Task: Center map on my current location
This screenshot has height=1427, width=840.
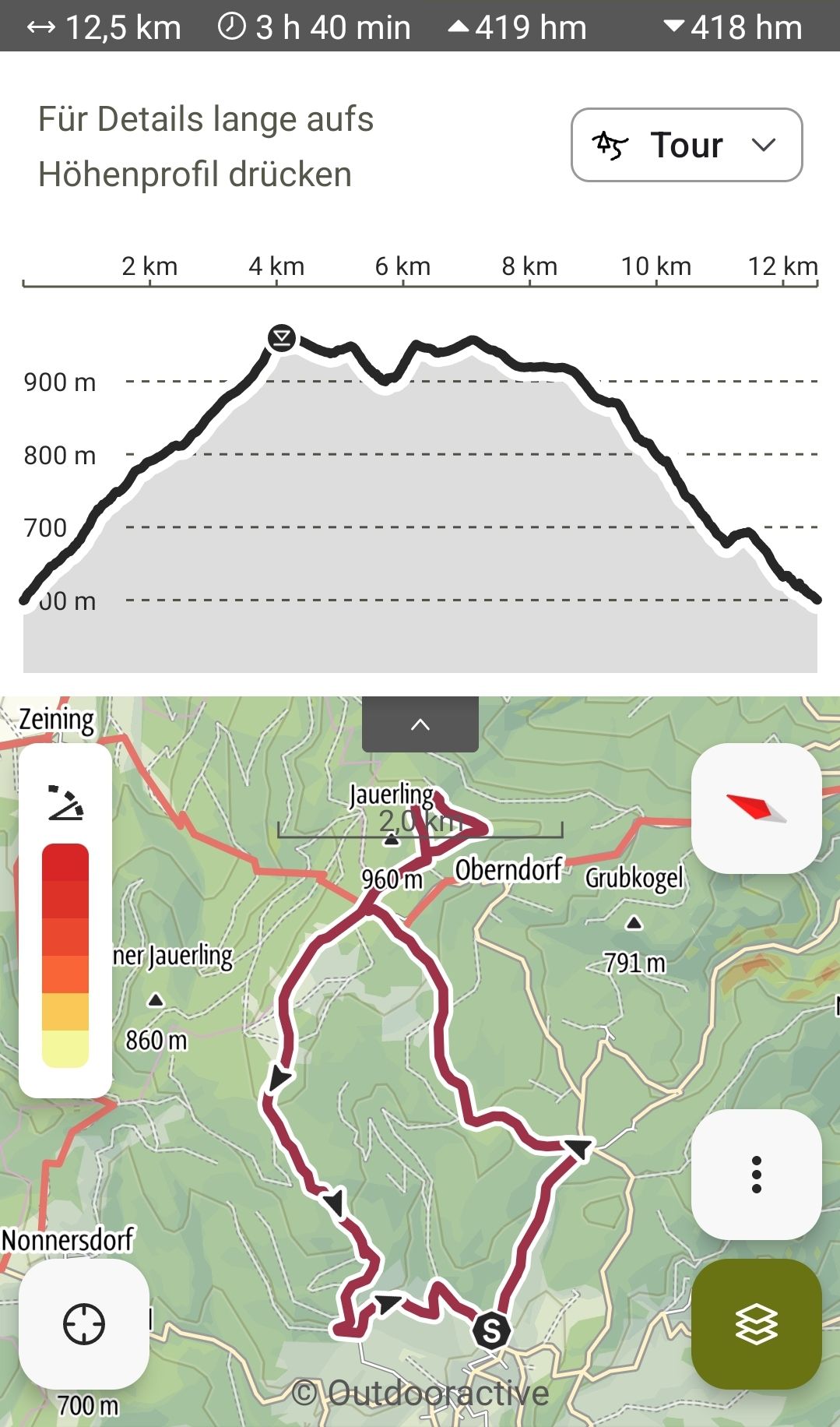Action: [x=84, y=1324]
